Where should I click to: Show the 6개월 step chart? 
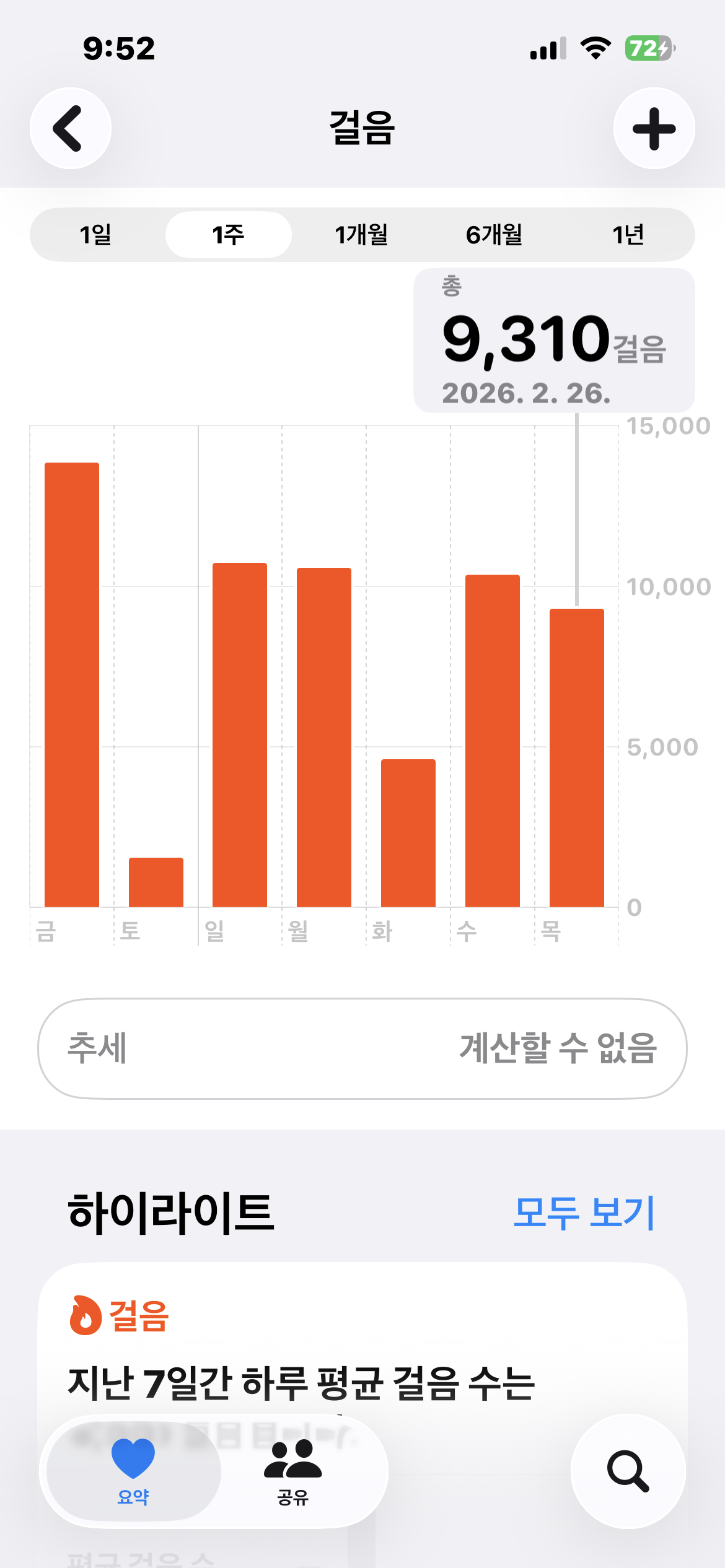pos(494,235)
